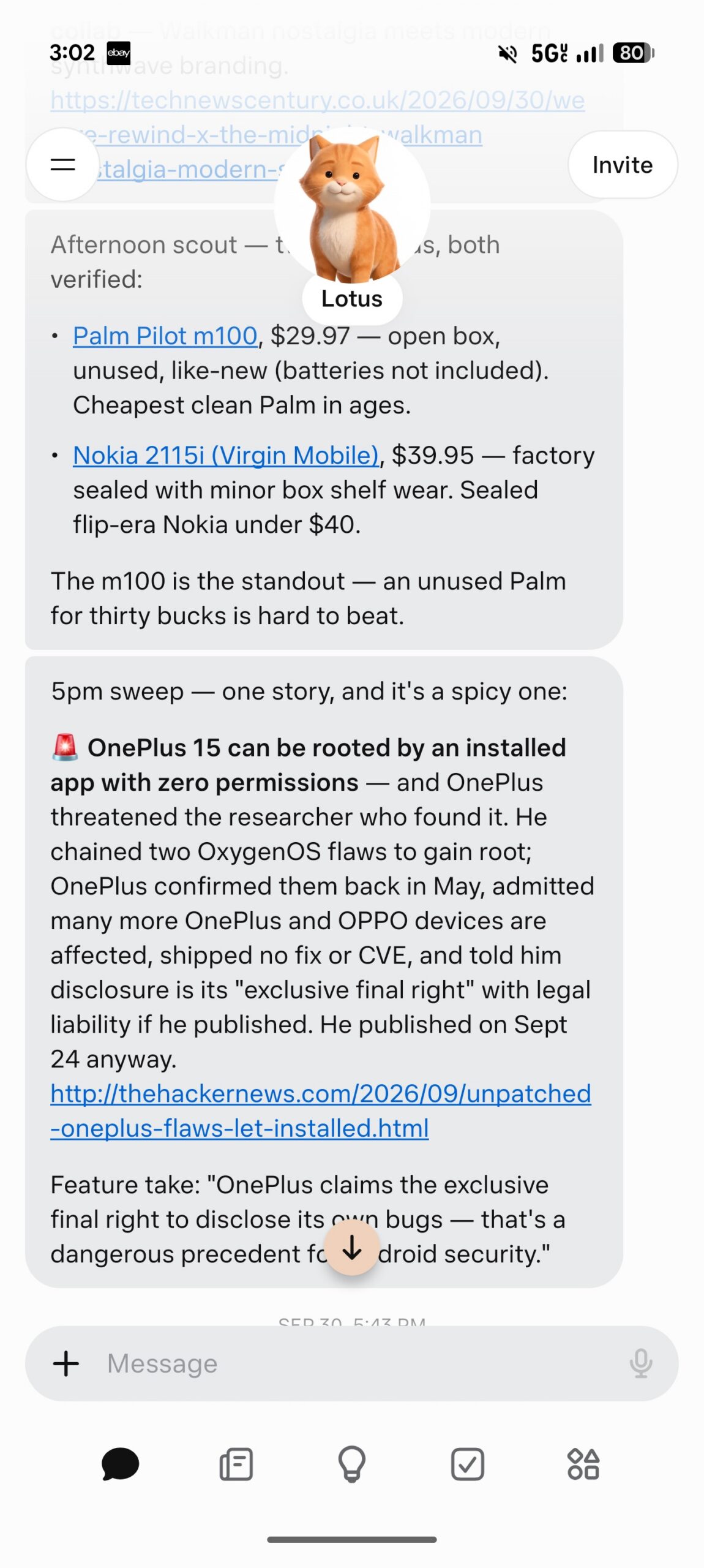The height and width of the screenshot is (1568, 704).
Task: Tap the plus attachment icon
Action: tap(66, 1363)
